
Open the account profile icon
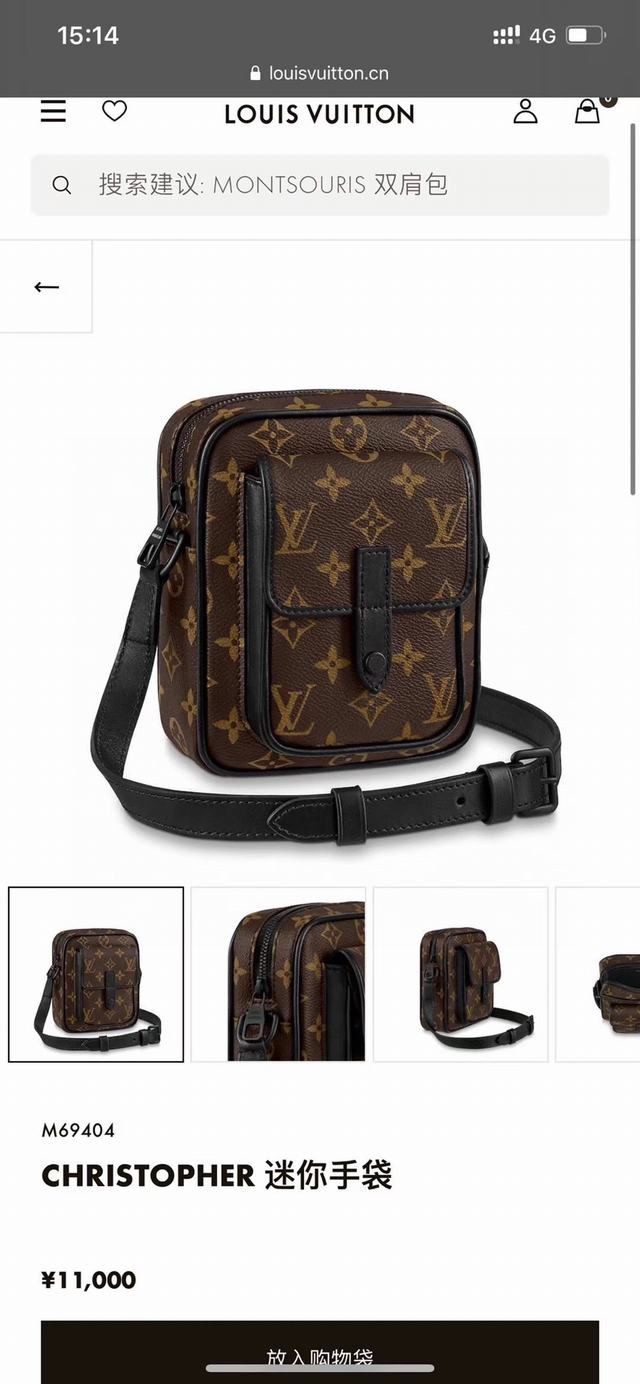coord(525,111)
